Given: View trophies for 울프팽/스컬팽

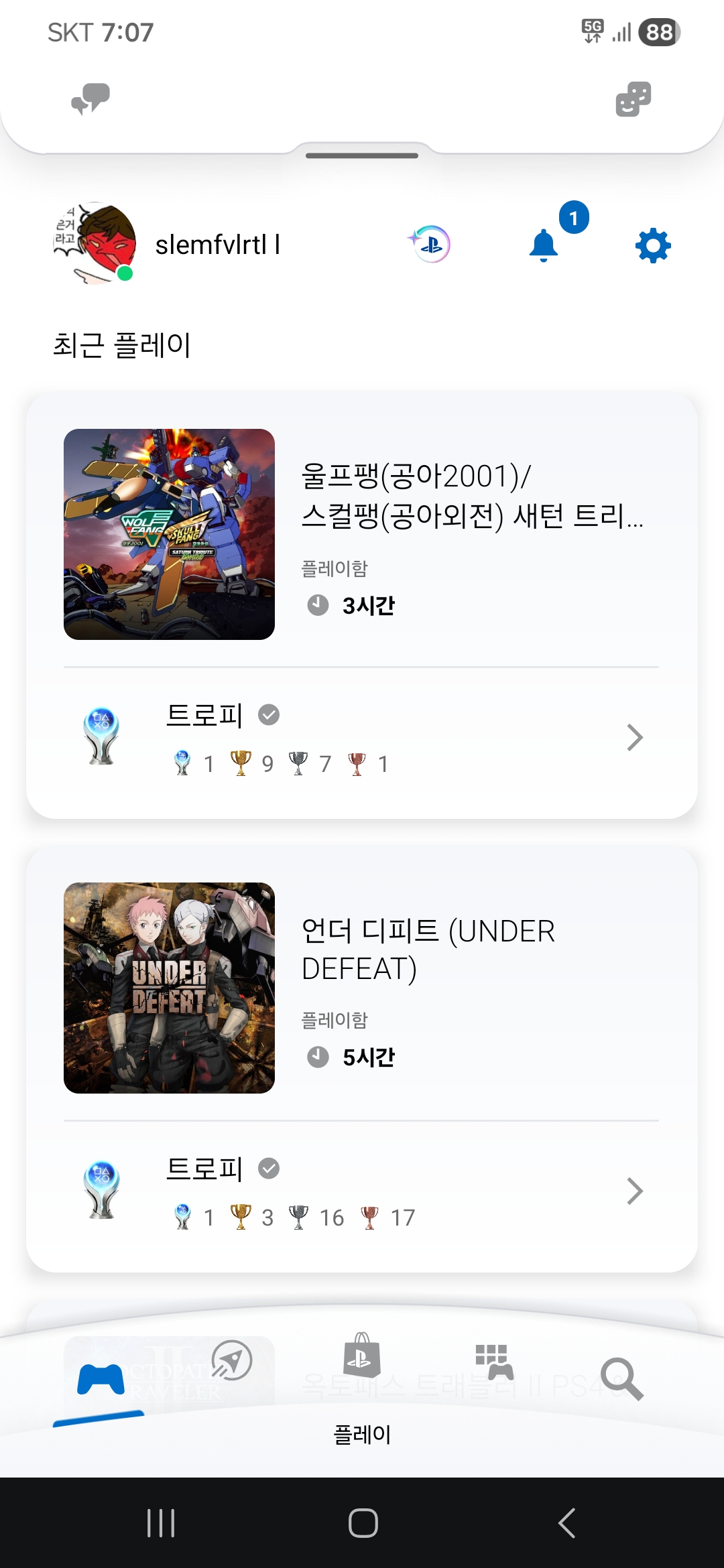Looking at the screenshot, I should pos(362,738).
